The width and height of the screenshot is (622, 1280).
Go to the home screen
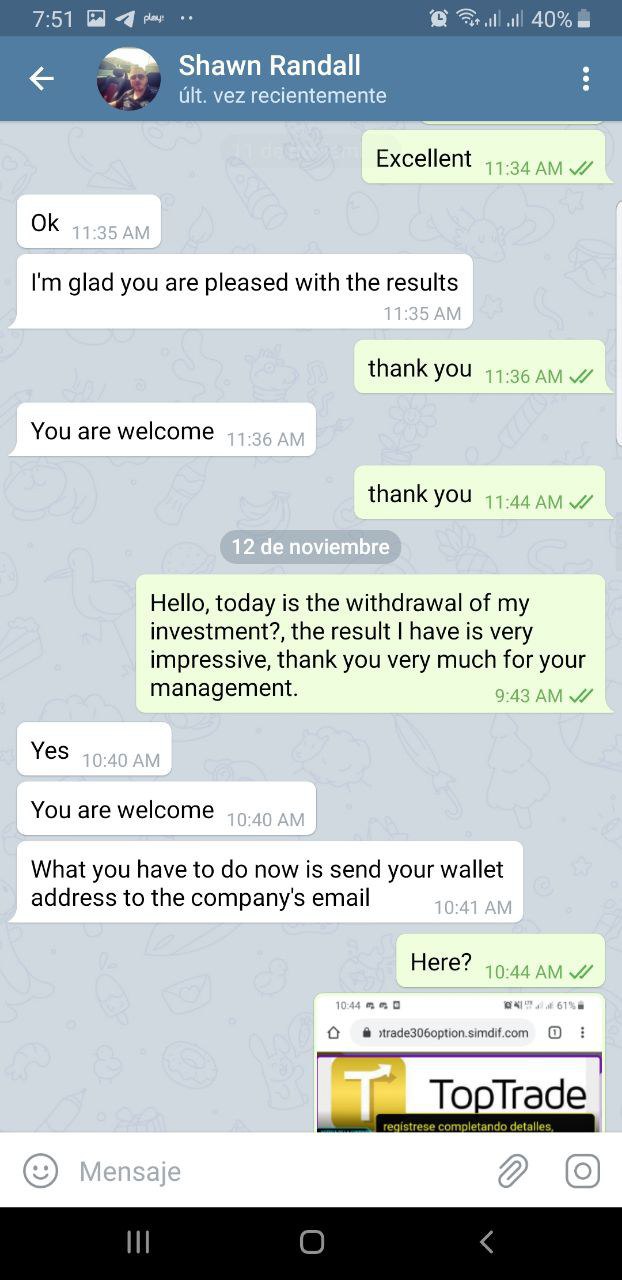point(311,1242)
